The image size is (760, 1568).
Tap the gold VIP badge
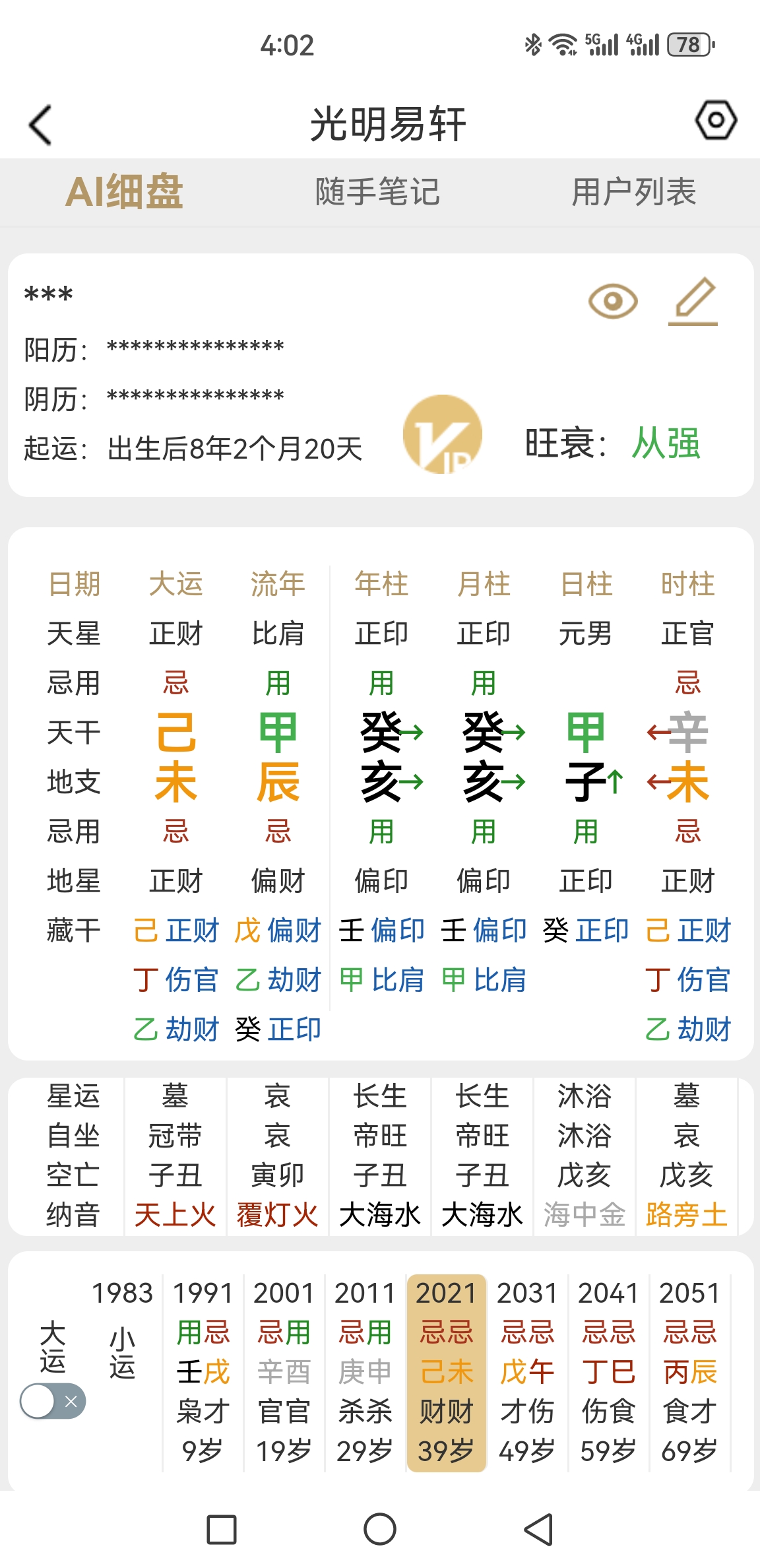pyautogui.click(x=443, y=434)
